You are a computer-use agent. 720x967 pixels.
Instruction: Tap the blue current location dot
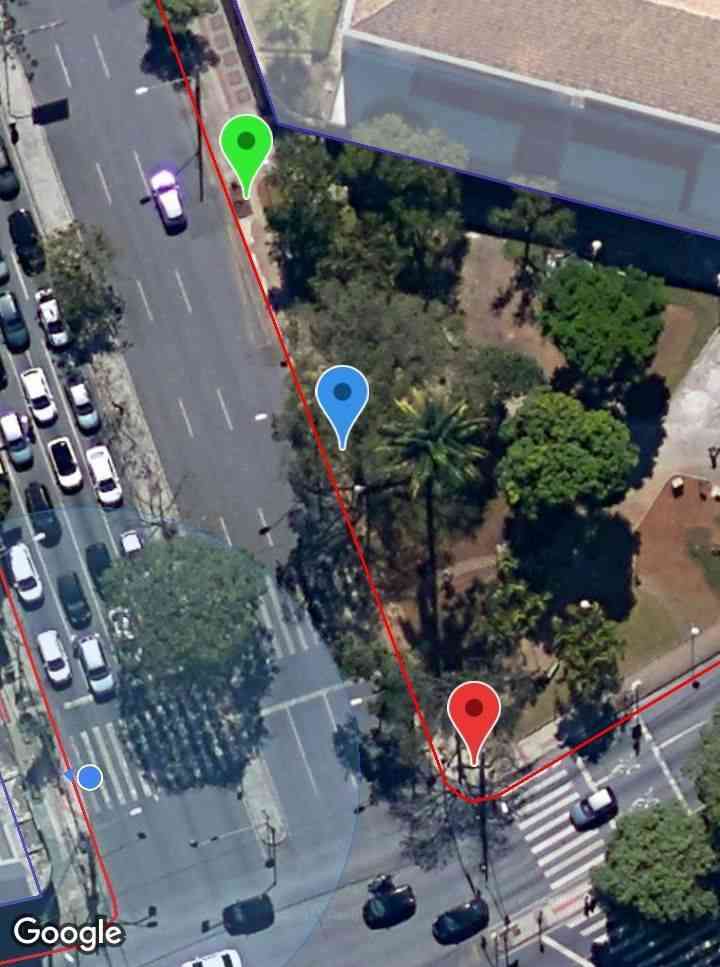point(90,777)
